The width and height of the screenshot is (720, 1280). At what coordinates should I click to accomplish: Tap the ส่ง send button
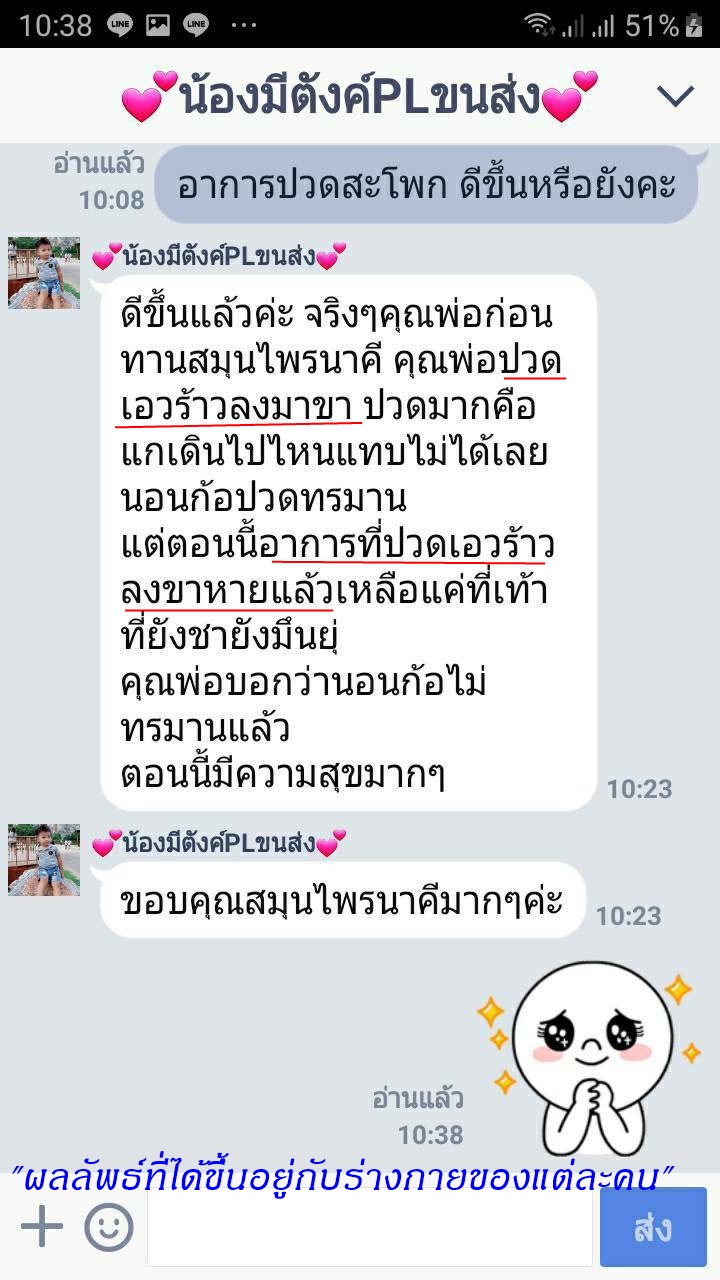(652, 1228)
